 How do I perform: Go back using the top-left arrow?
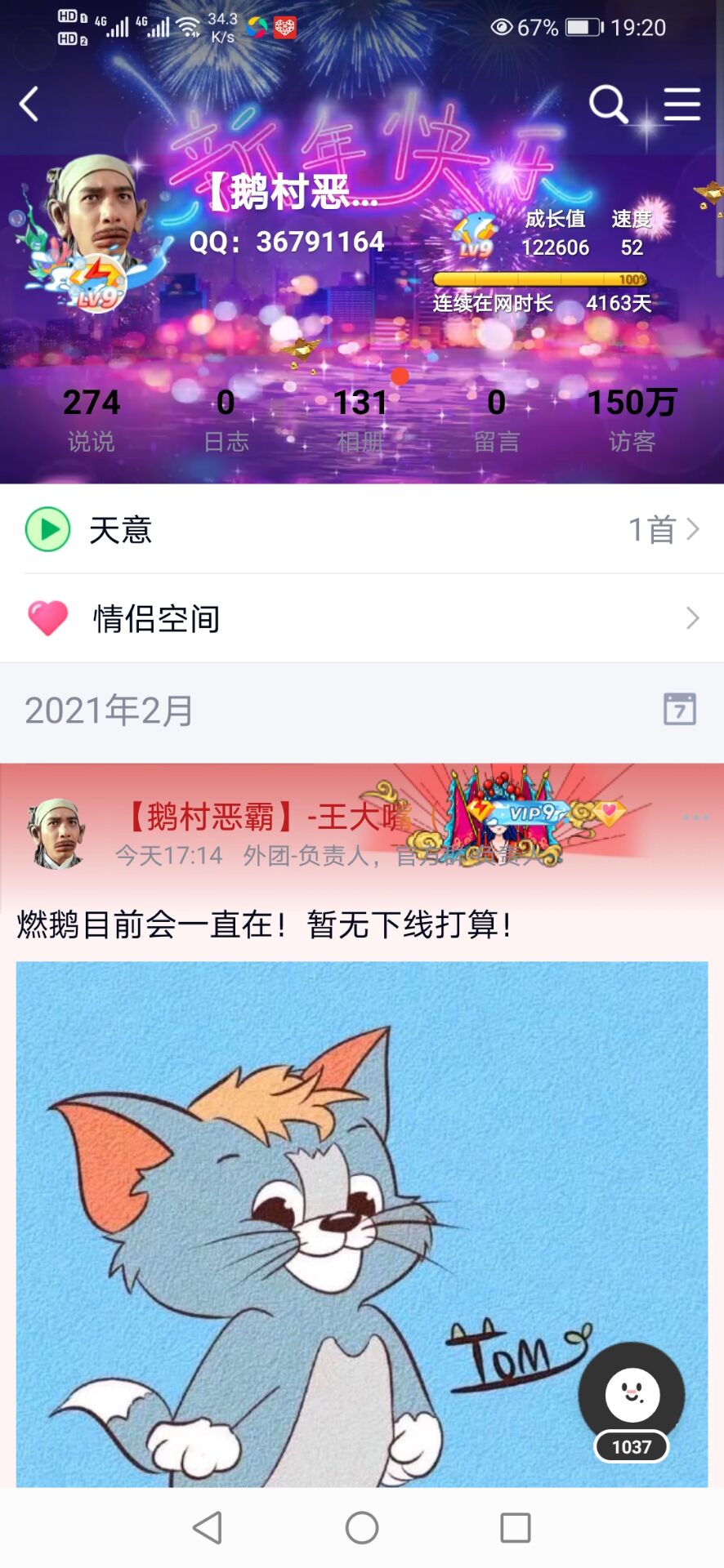(29, 105)
